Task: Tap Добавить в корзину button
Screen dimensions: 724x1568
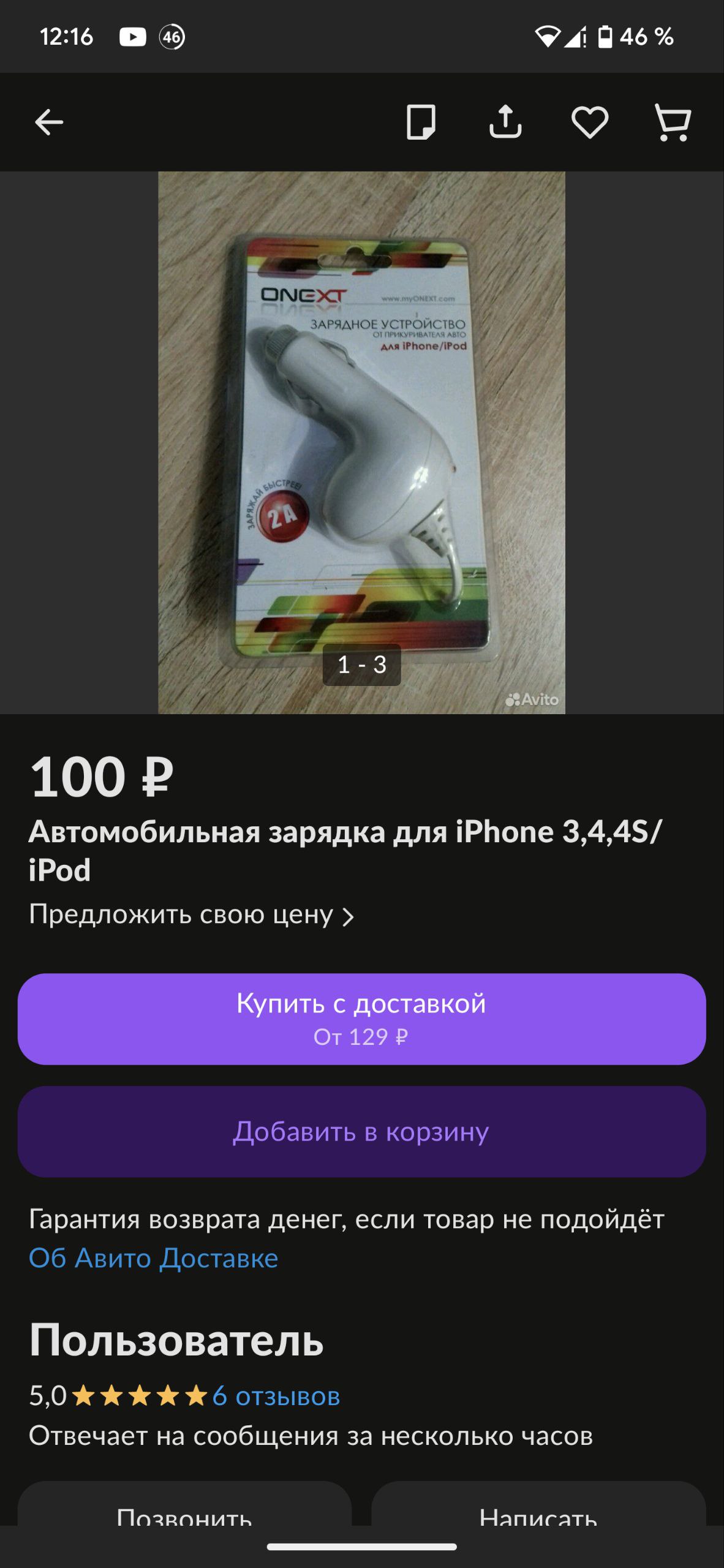Action: (361, 1131)
